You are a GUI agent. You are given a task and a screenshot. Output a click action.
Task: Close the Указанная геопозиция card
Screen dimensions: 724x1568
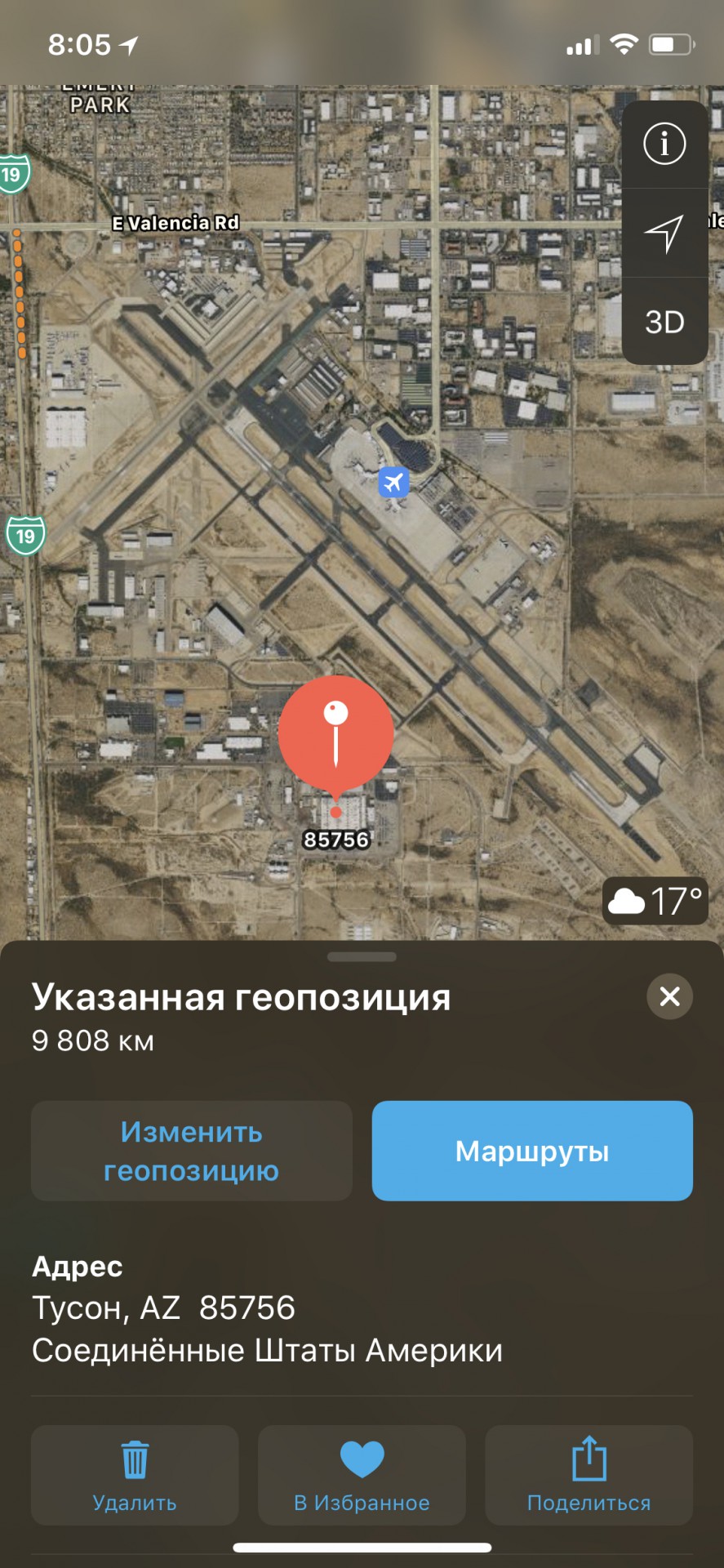click(x=669, y=996)
